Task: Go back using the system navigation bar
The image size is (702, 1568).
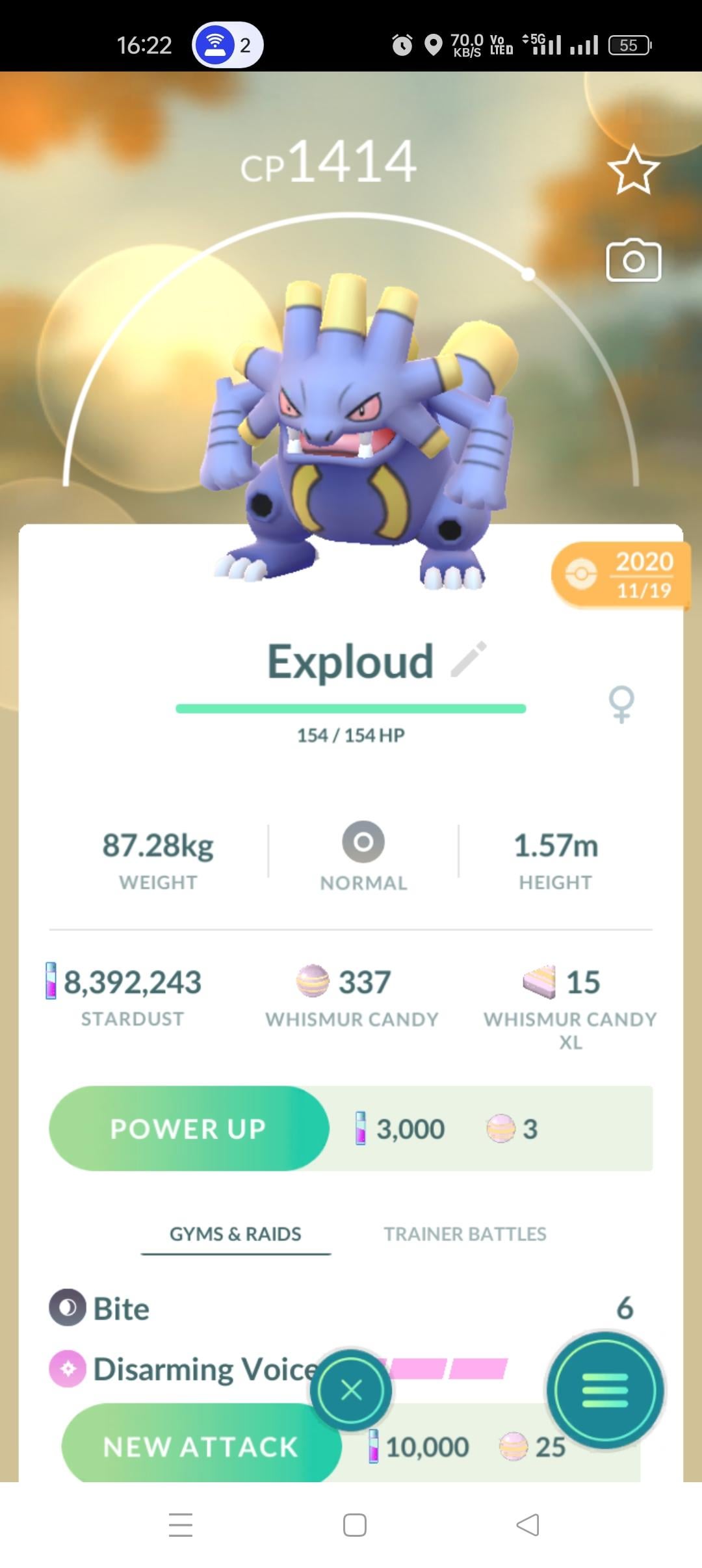Action: (527, 1524)
